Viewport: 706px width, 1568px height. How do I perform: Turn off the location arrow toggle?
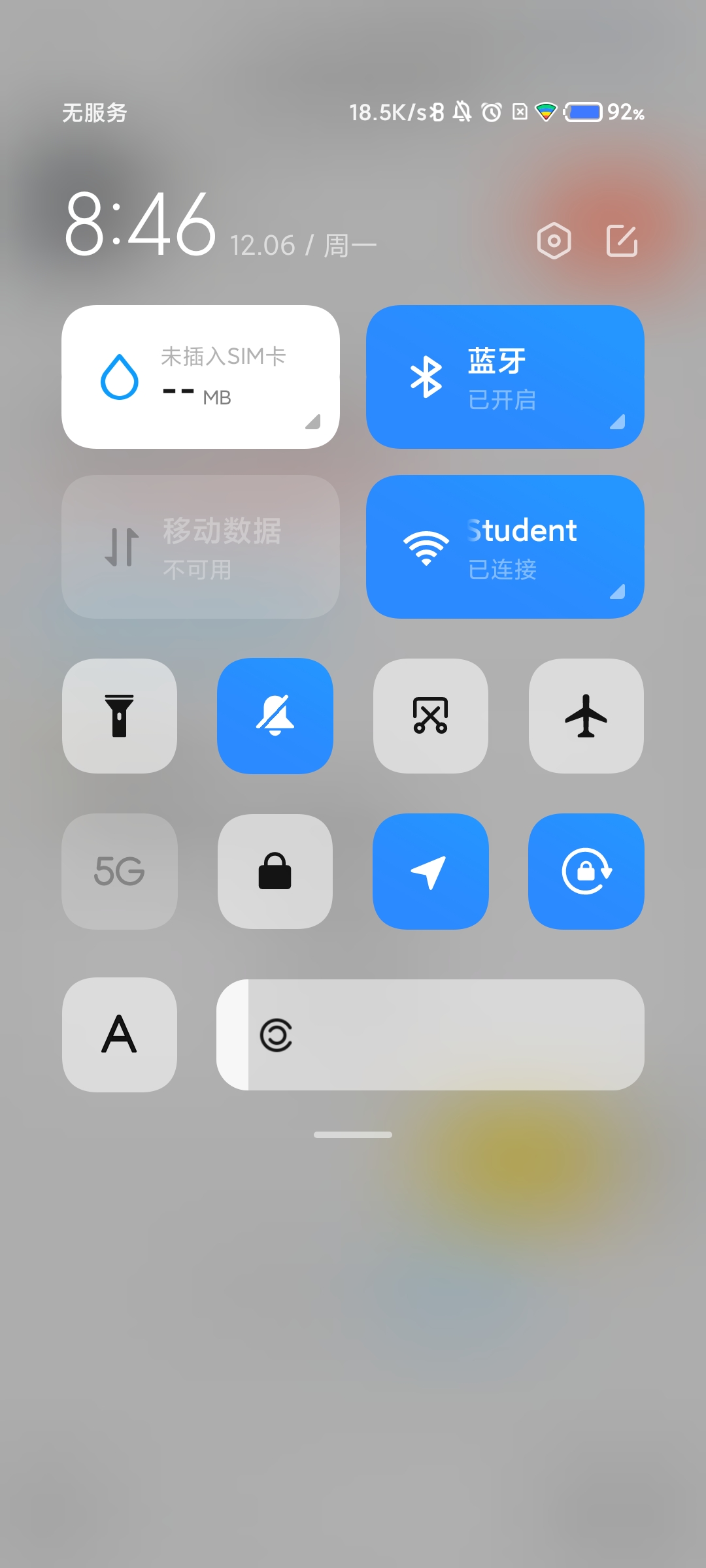(x=431, y=872)
